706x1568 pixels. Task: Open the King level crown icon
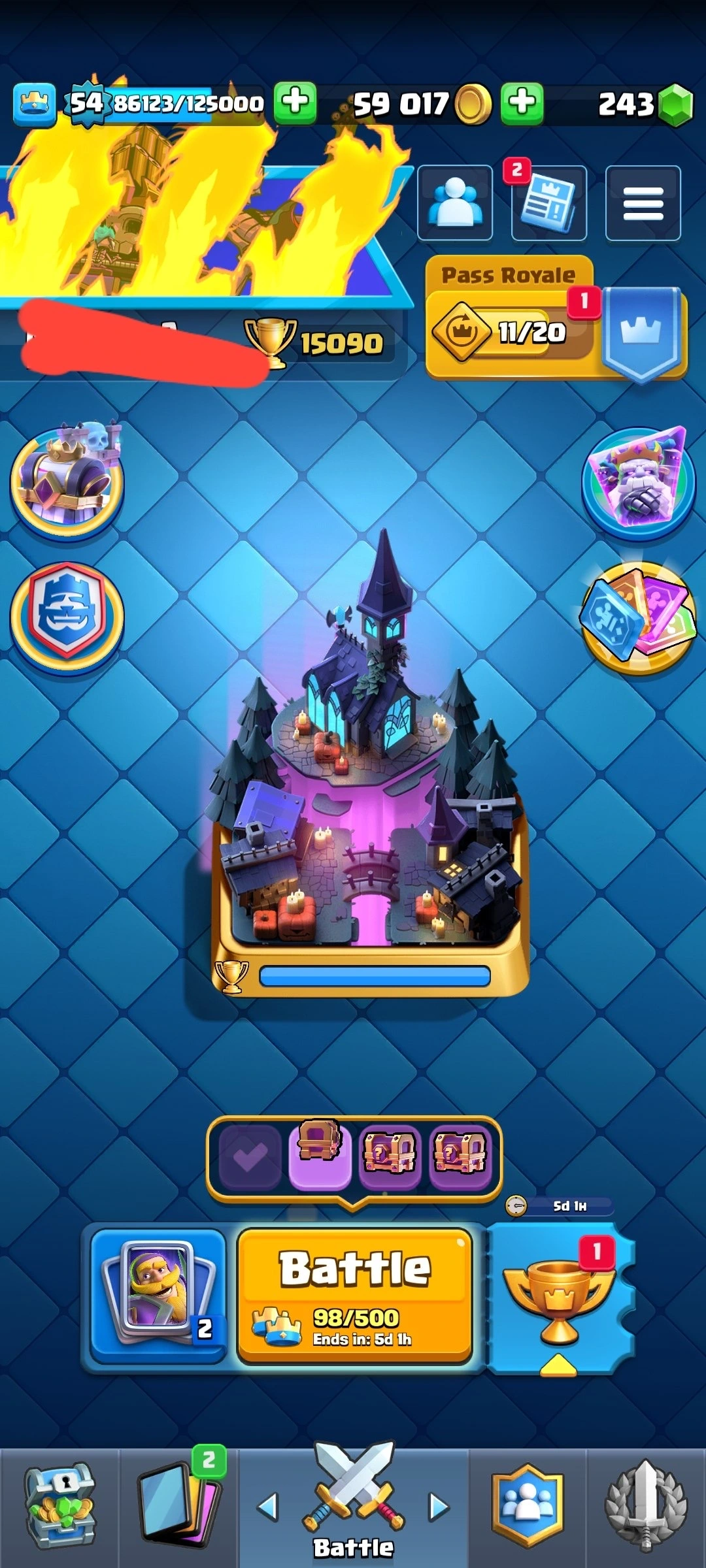click(x=34, y=105)
